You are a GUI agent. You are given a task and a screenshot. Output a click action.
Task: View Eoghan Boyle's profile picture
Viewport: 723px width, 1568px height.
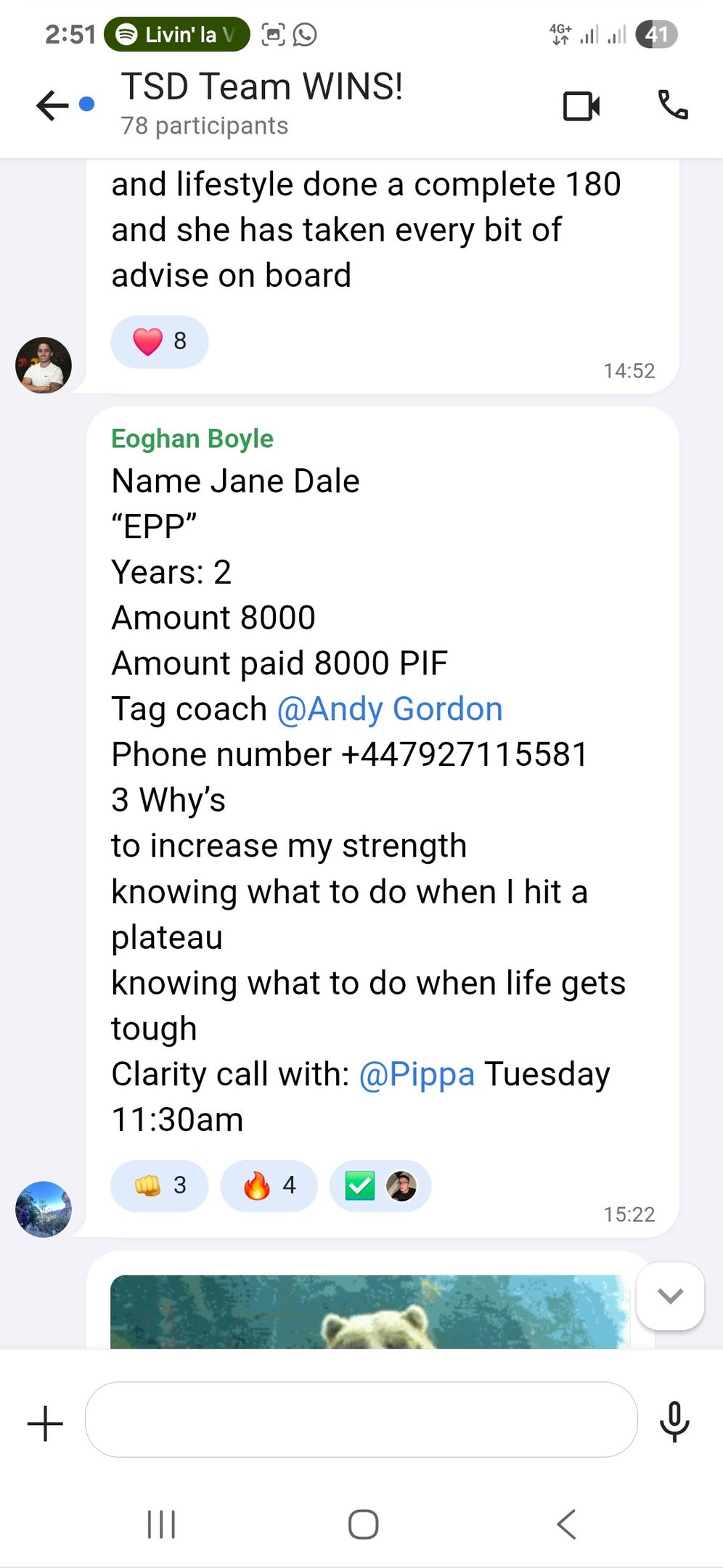tap(44, 1209)
